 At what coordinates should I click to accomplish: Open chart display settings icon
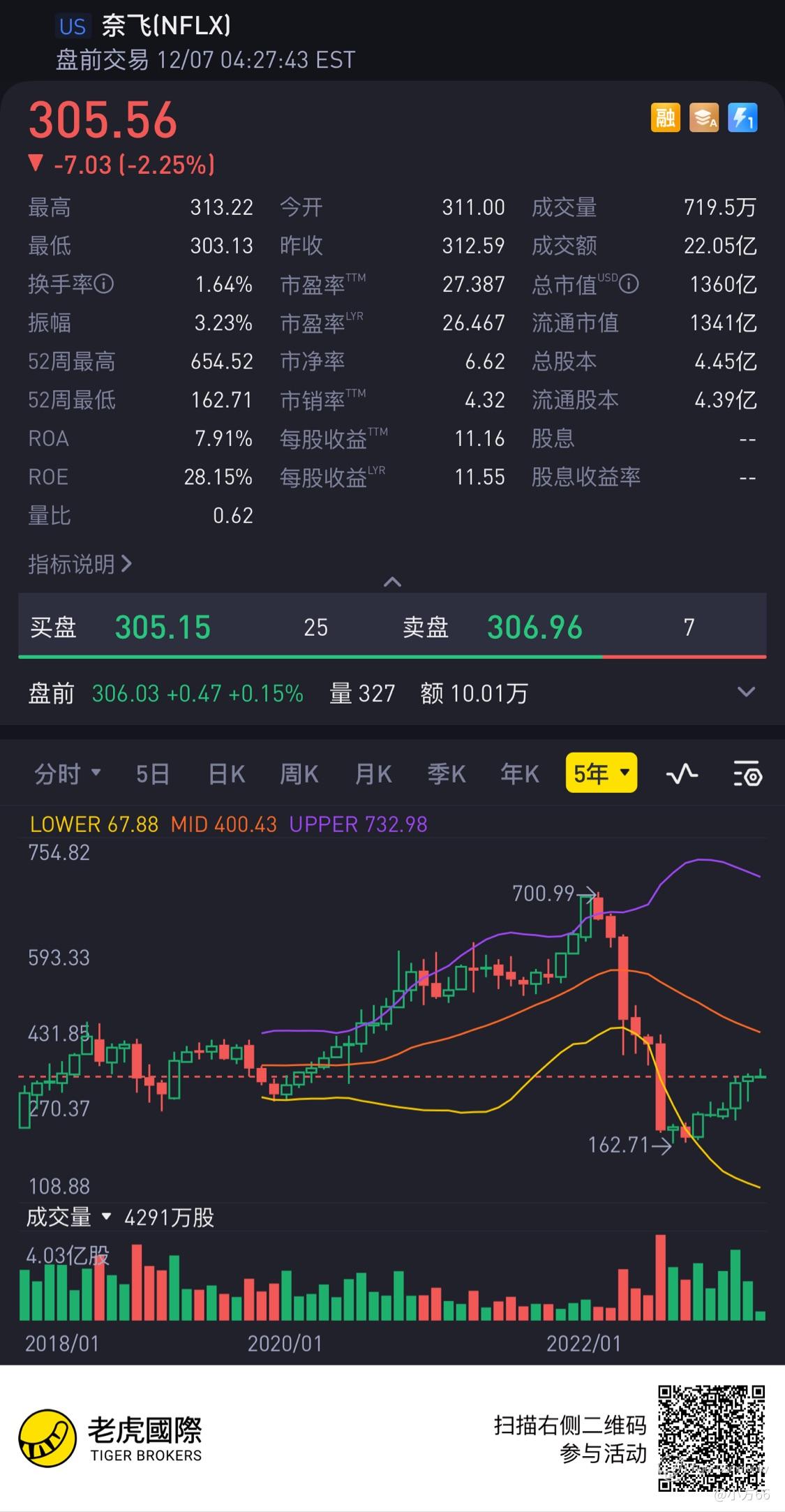pyautogui.click(x=747, y=773)
